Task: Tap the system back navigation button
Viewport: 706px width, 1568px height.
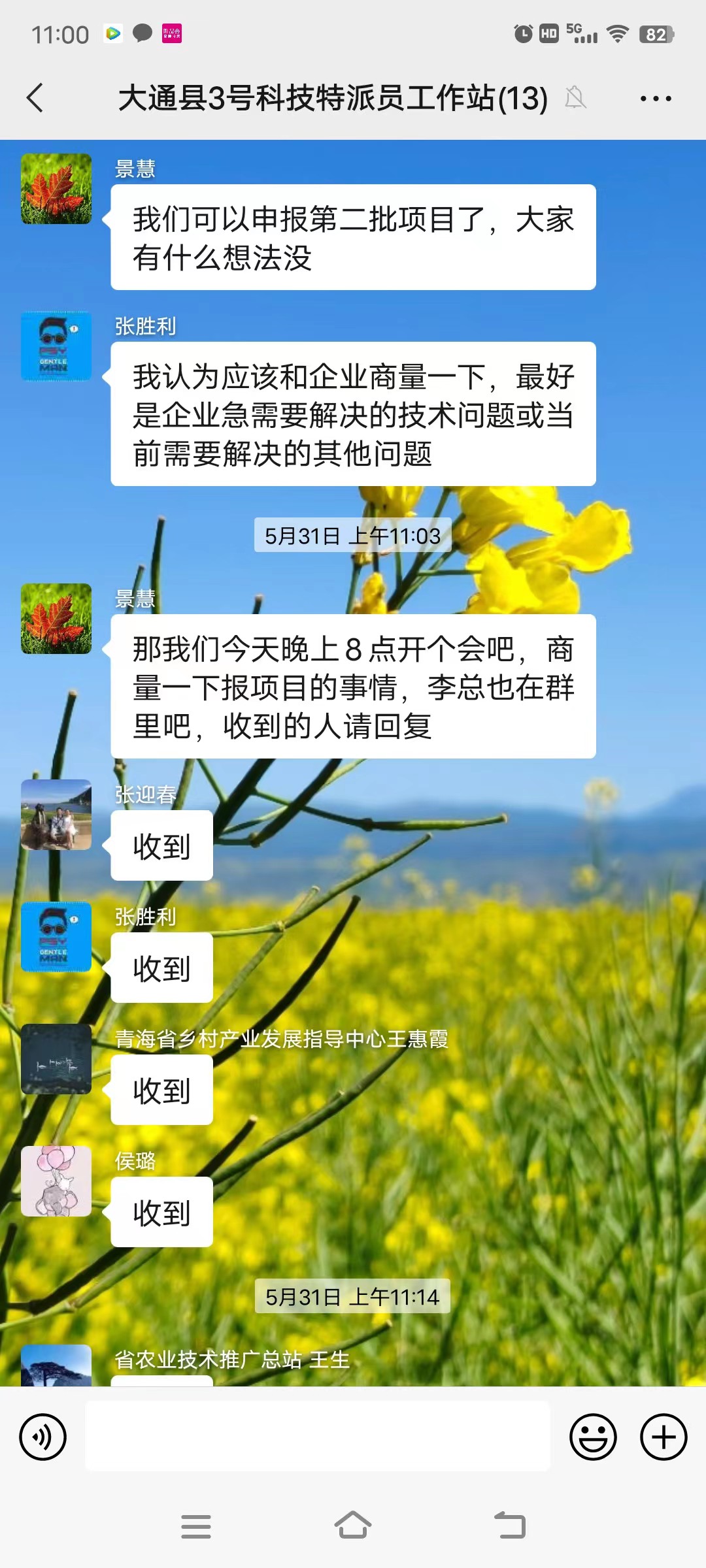Action: click(510, 1526)
